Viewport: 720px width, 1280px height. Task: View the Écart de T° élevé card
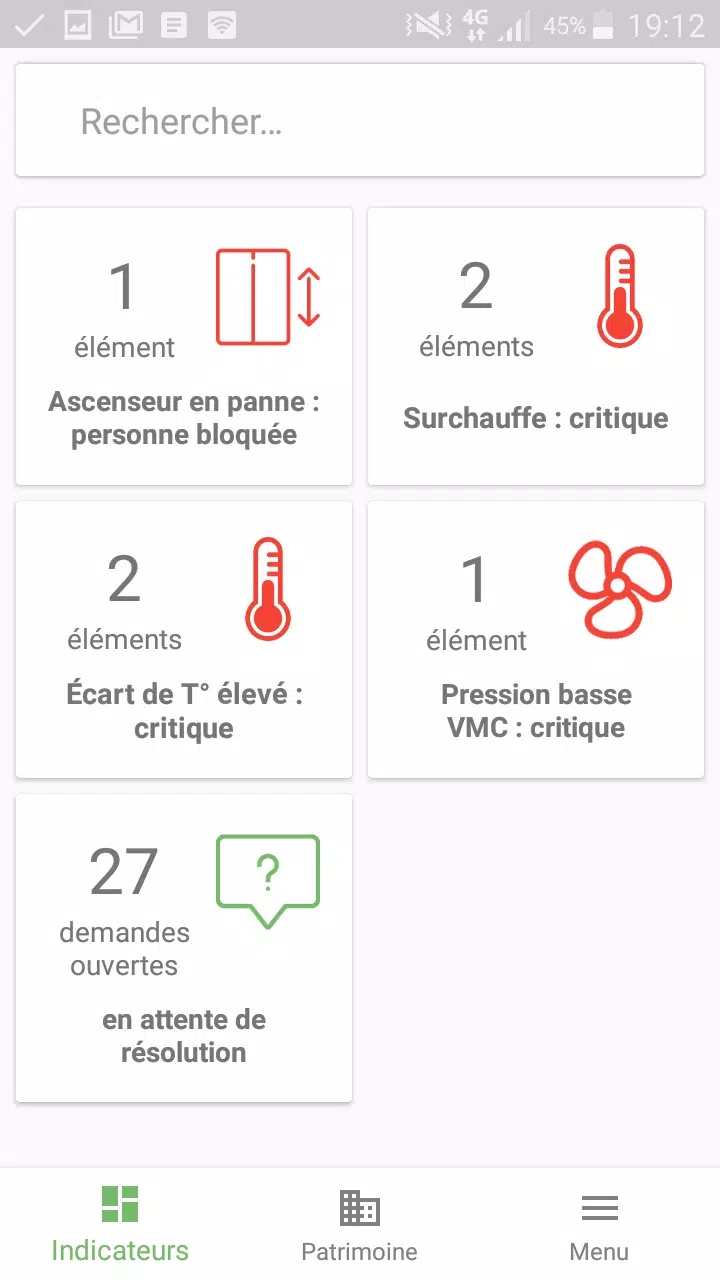click(184, 639)
